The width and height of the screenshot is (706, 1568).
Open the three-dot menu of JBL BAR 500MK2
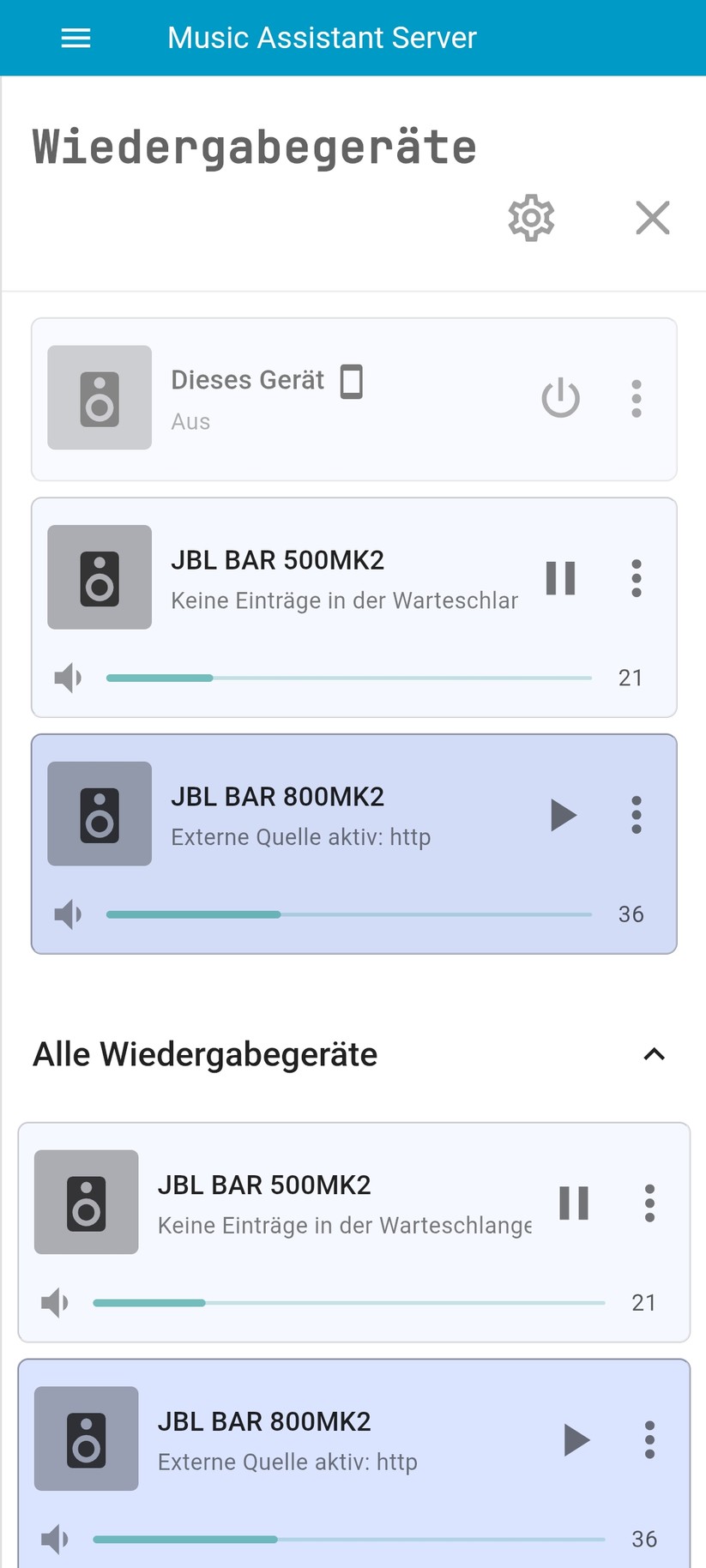click(x=637, y=578)
